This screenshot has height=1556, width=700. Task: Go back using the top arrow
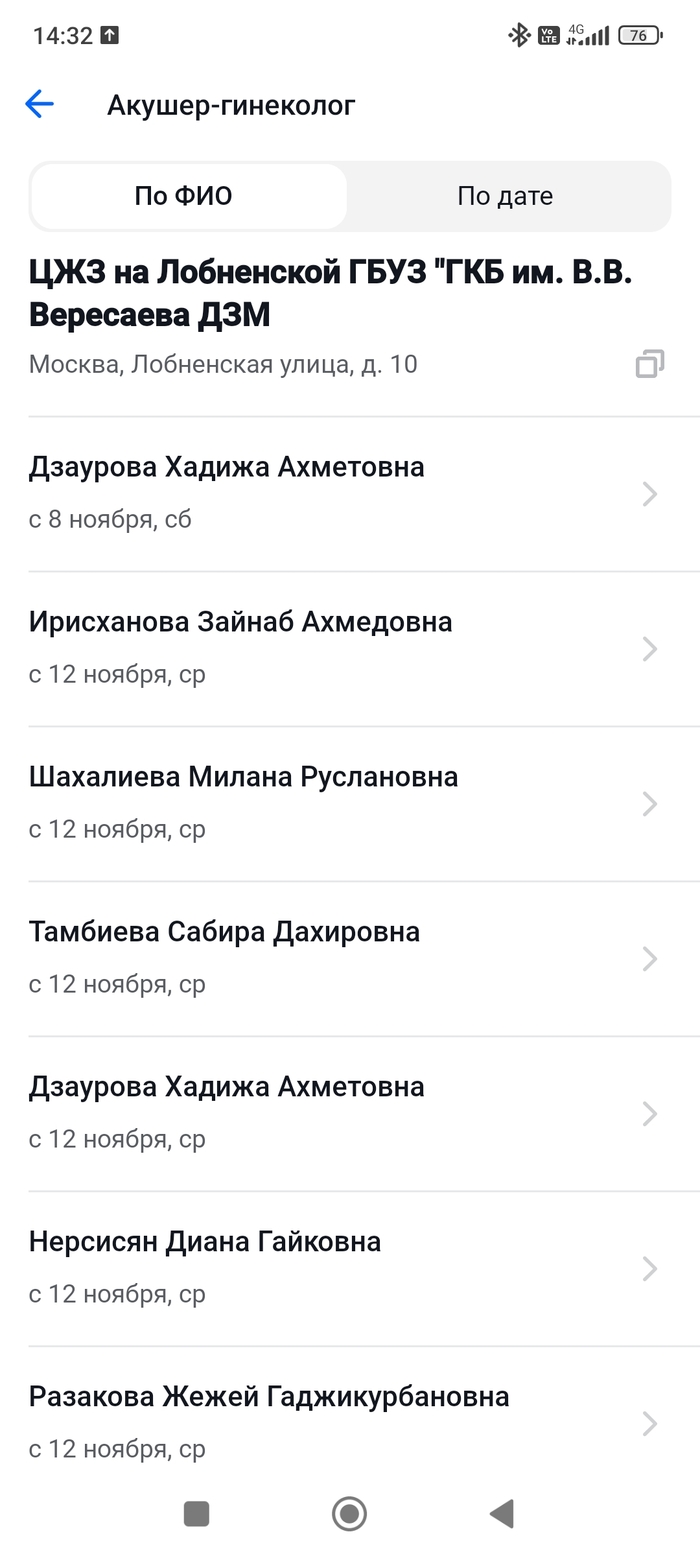coord(39,104)
